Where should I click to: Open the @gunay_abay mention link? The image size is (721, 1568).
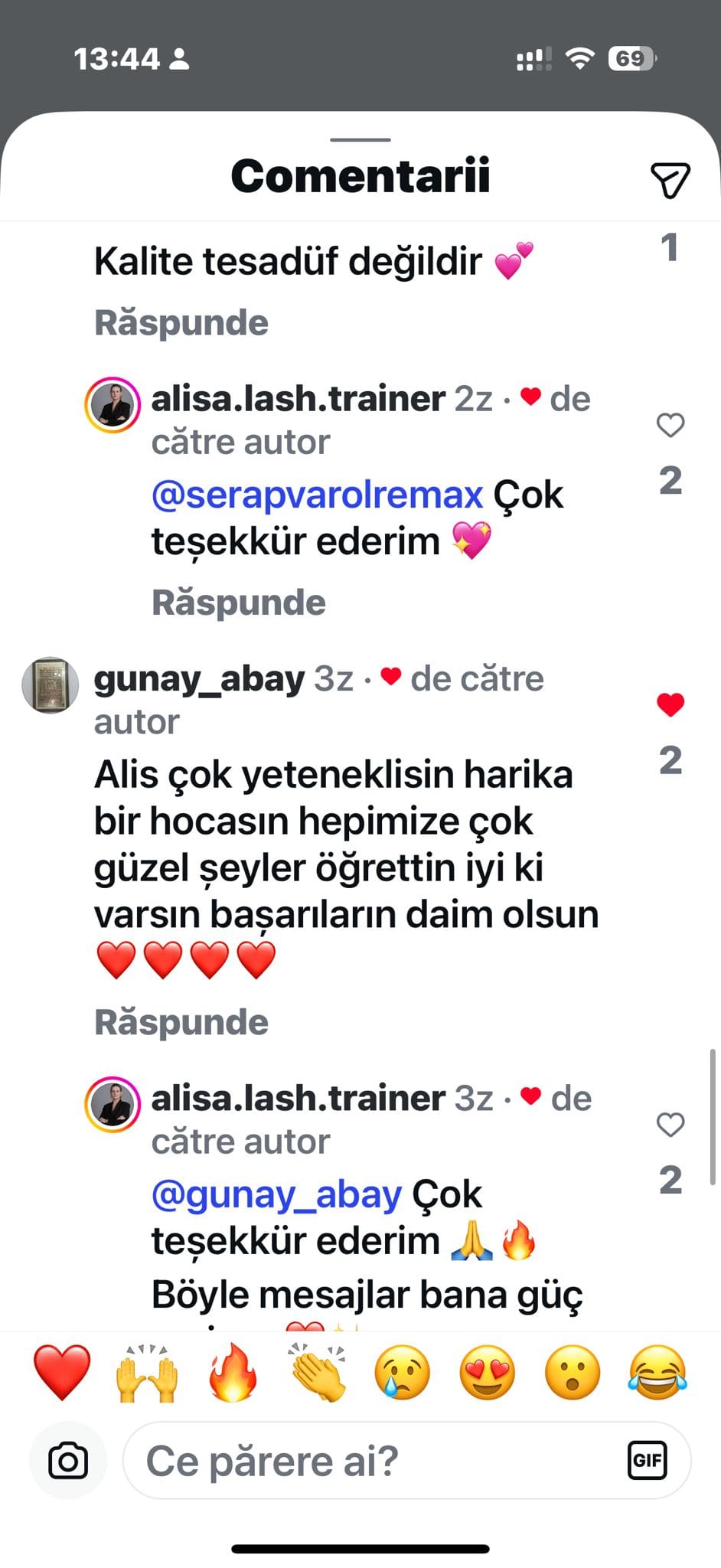tap(276, 1194)
